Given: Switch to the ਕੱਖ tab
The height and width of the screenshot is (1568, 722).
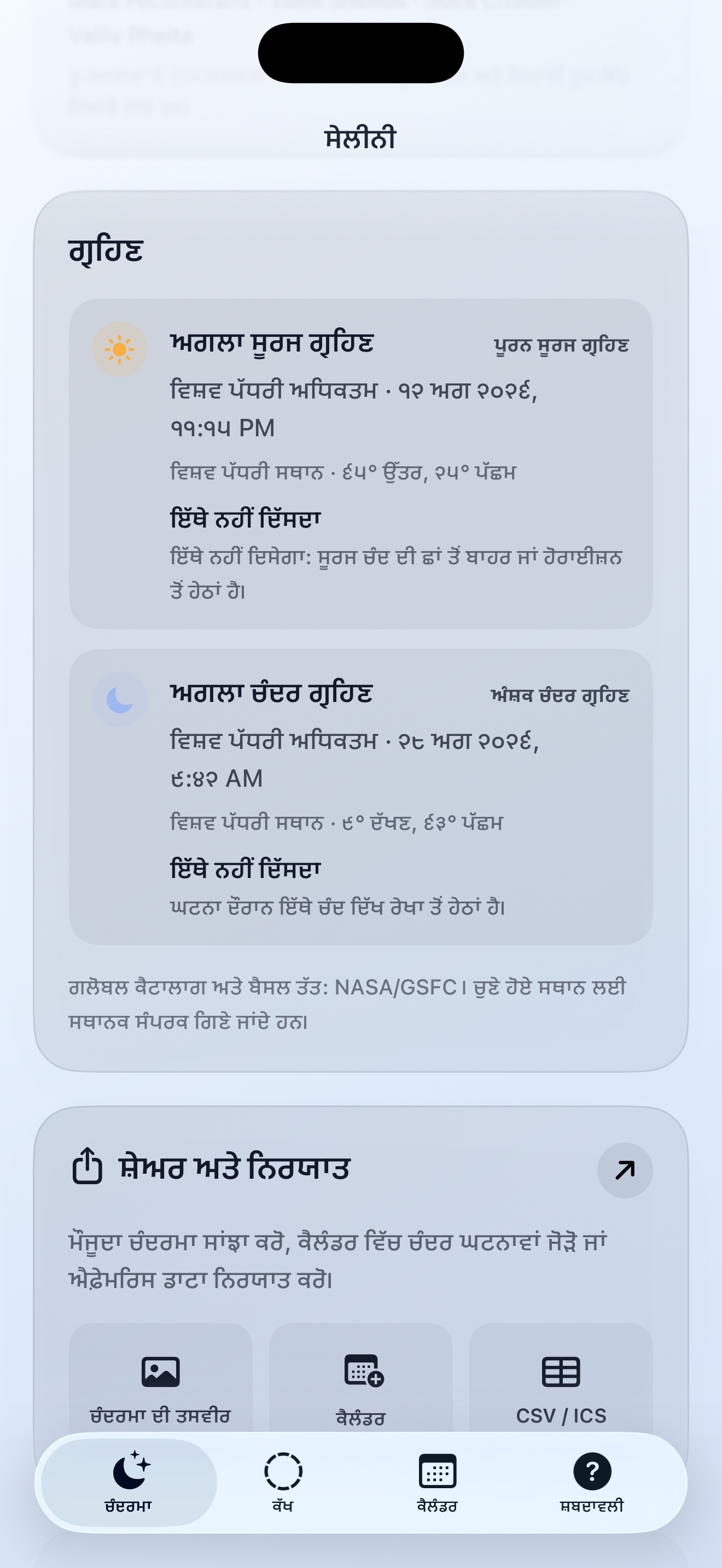Looking at the screenshot, I should click(283, 1482).
